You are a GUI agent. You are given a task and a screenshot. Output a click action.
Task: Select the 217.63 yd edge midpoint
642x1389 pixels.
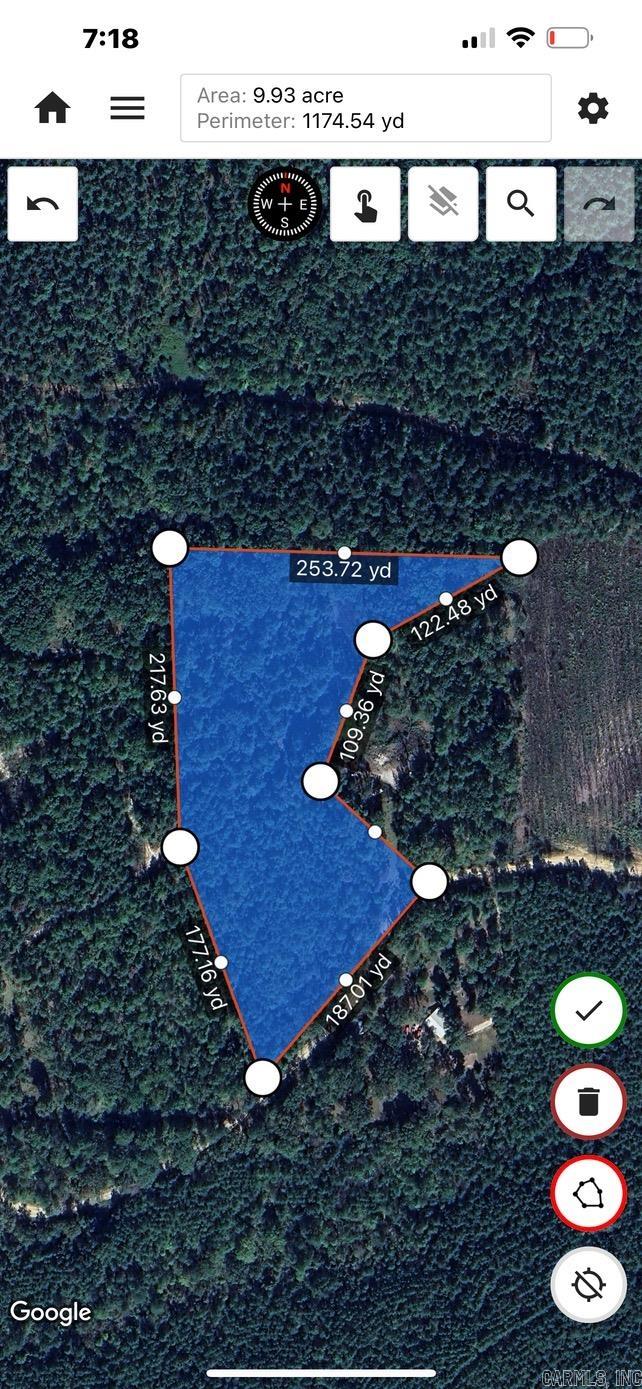[x=175, y=697]
